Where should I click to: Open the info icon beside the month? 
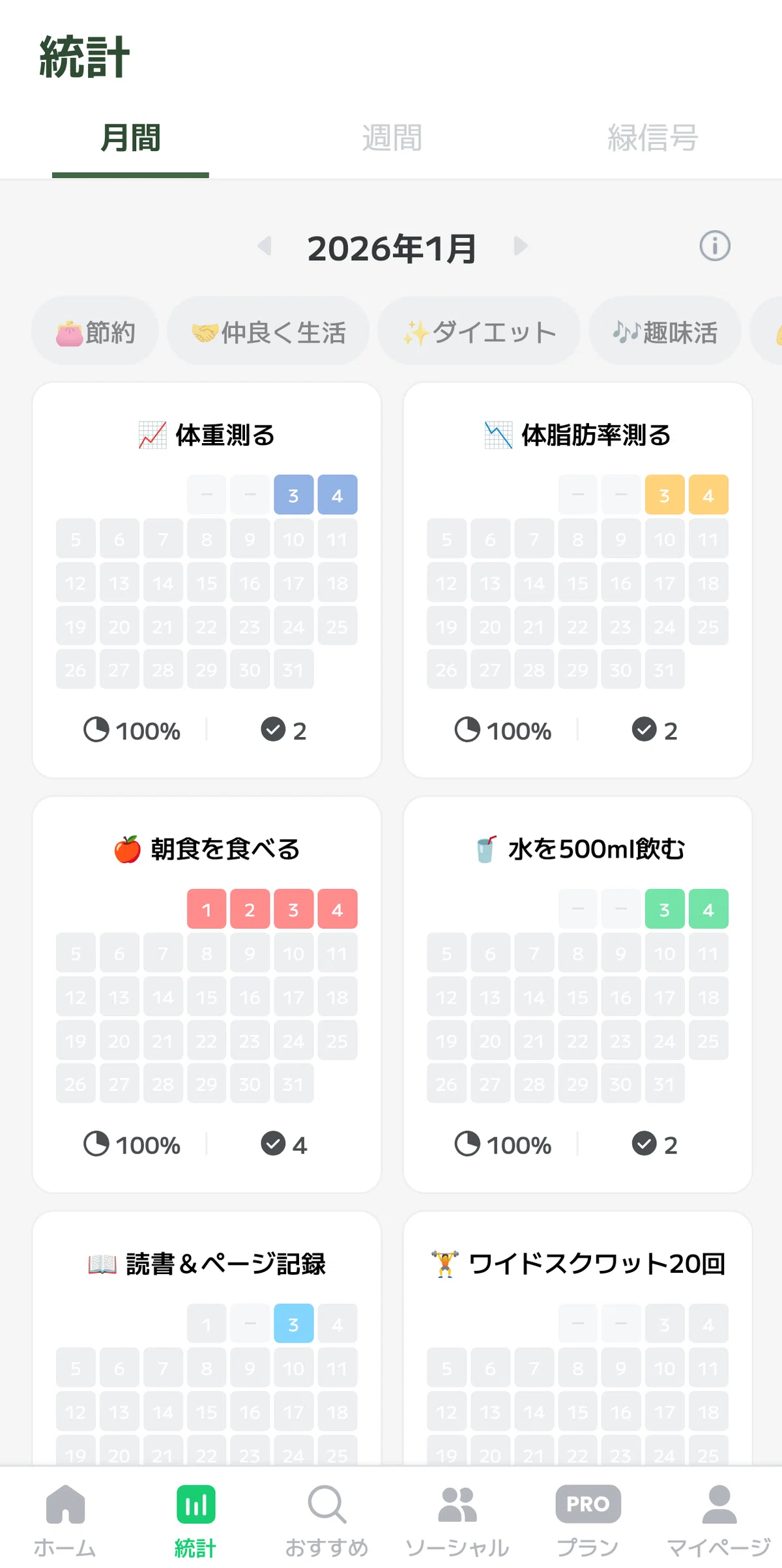click(715, 246)
